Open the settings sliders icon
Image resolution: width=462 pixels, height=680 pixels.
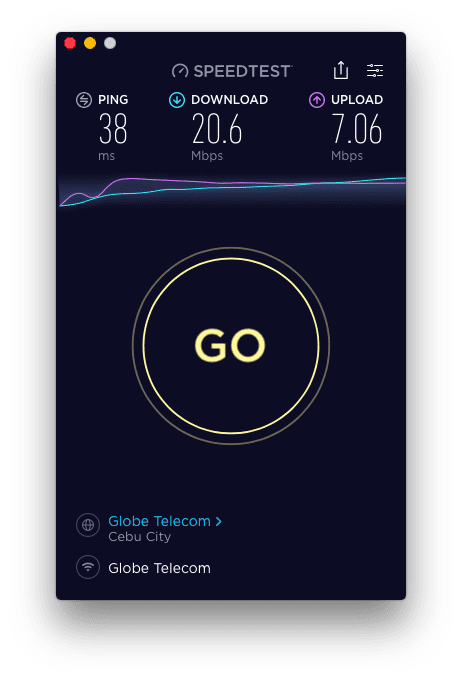coord(375,70)
